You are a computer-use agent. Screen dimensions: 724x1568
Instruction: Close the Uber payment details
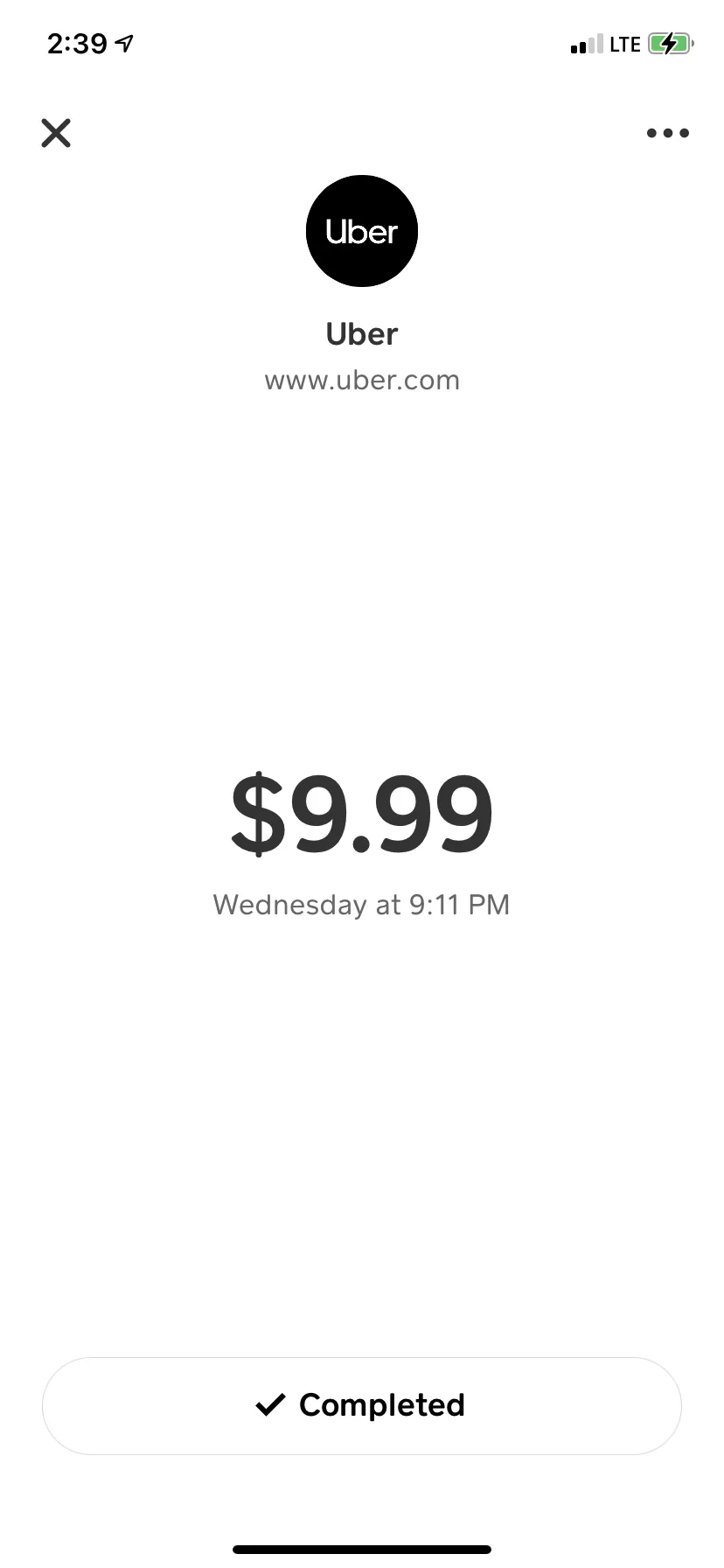tap(56, 133)
